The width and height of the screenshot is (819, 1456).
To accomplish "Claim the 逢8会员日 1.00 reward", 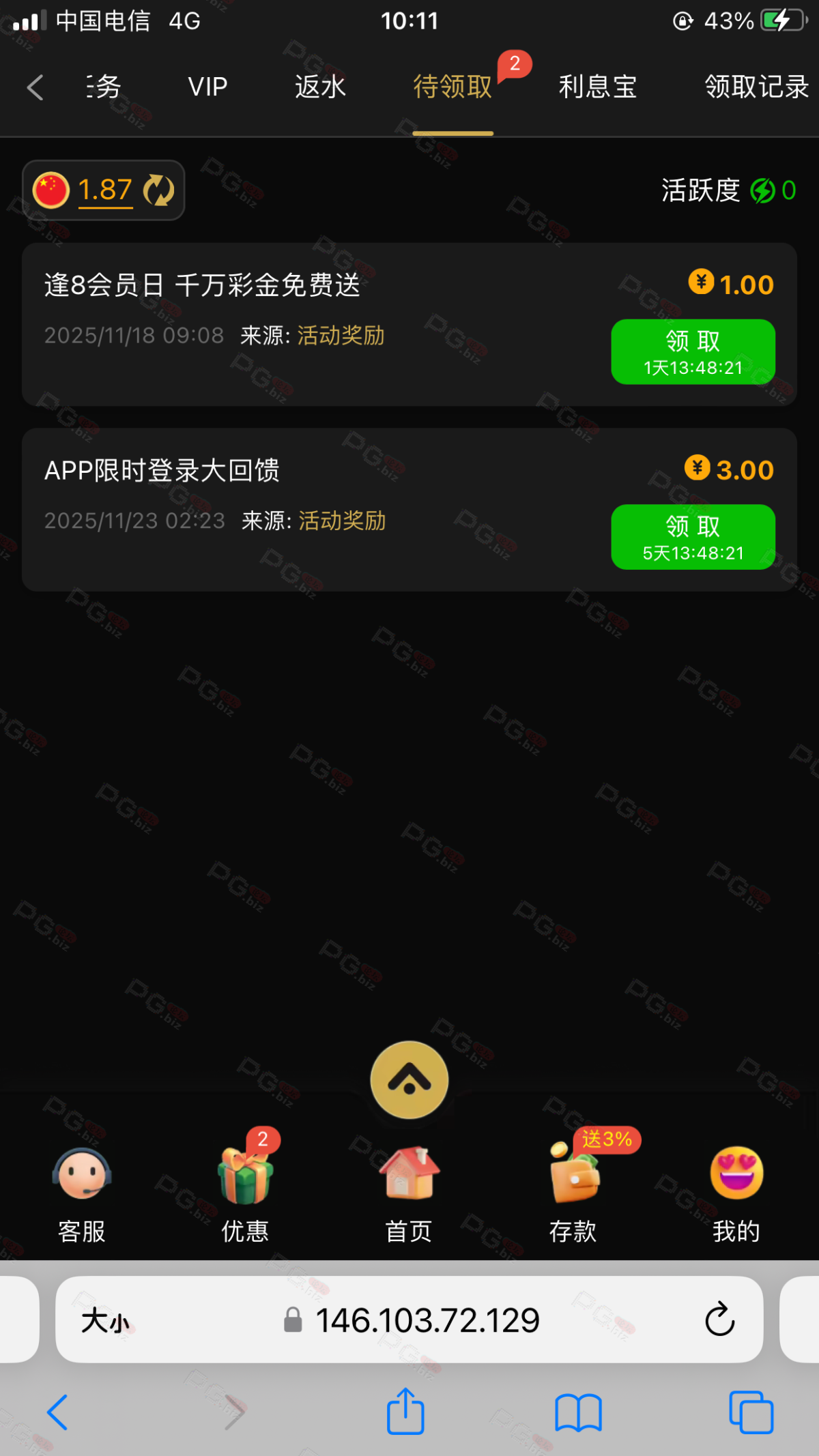I will click(693, 352).
